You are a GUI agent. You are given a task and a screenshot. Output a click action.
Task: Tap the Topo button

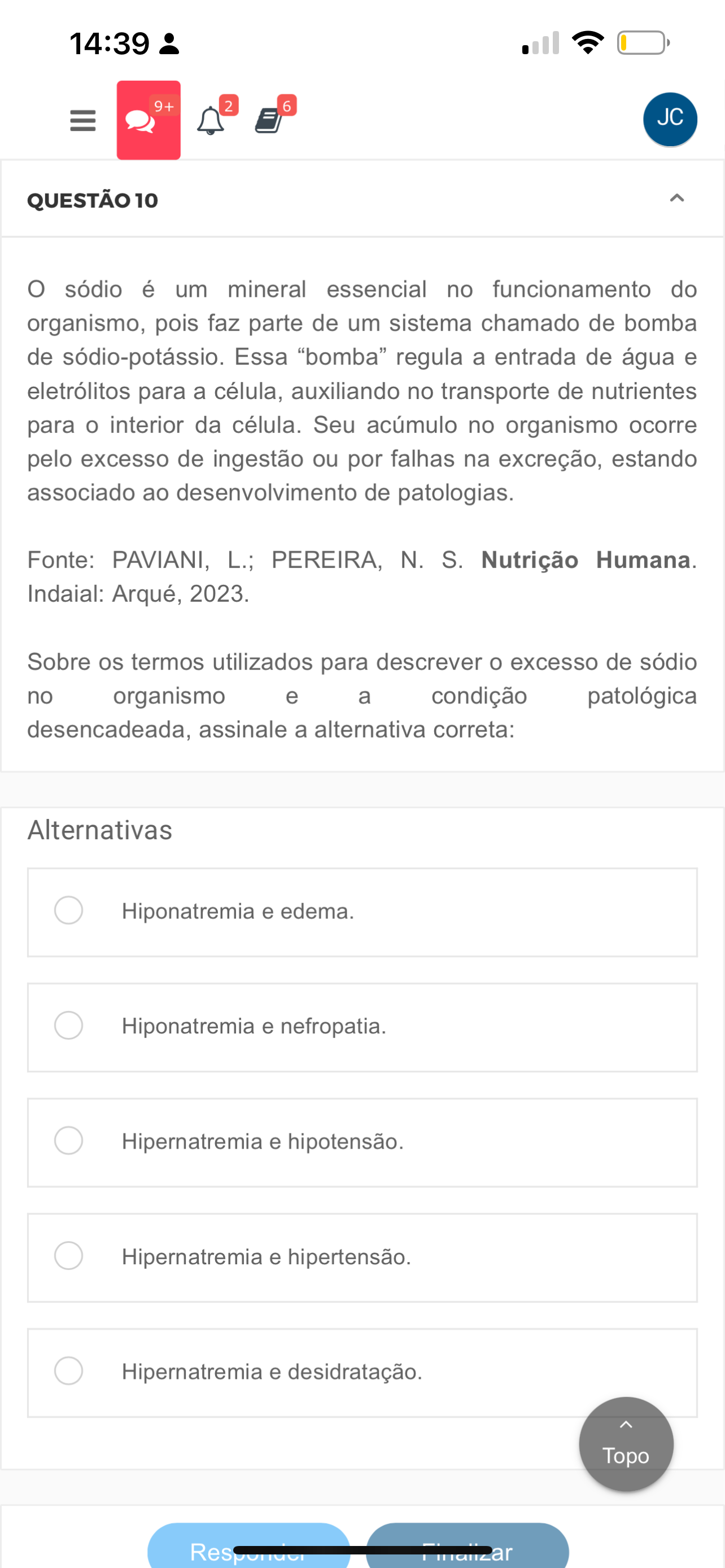[x=625, y=1444]
